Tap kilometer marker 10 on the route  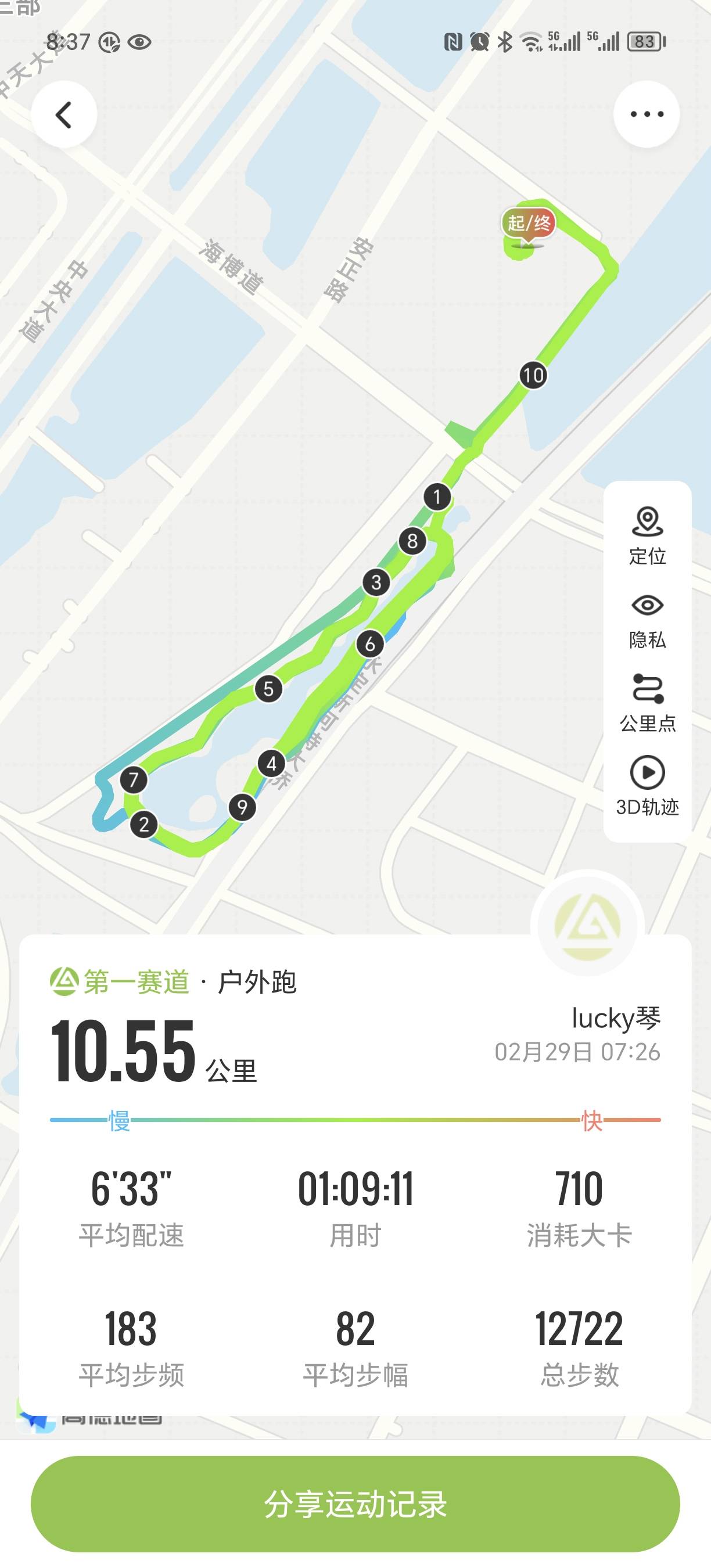click(x=532, y=376)
